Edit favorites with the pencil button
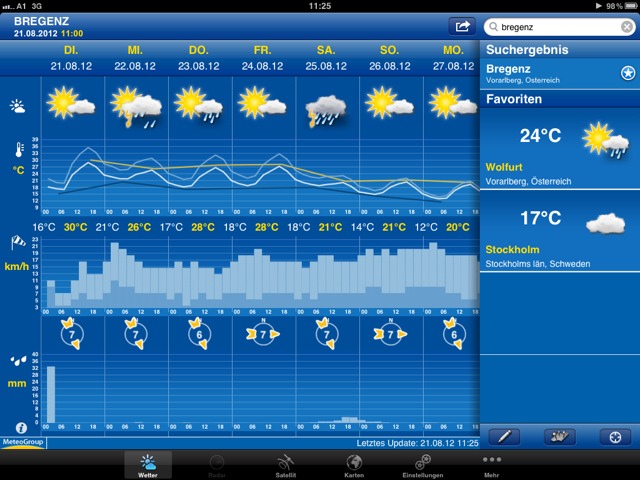 (505, 436)
